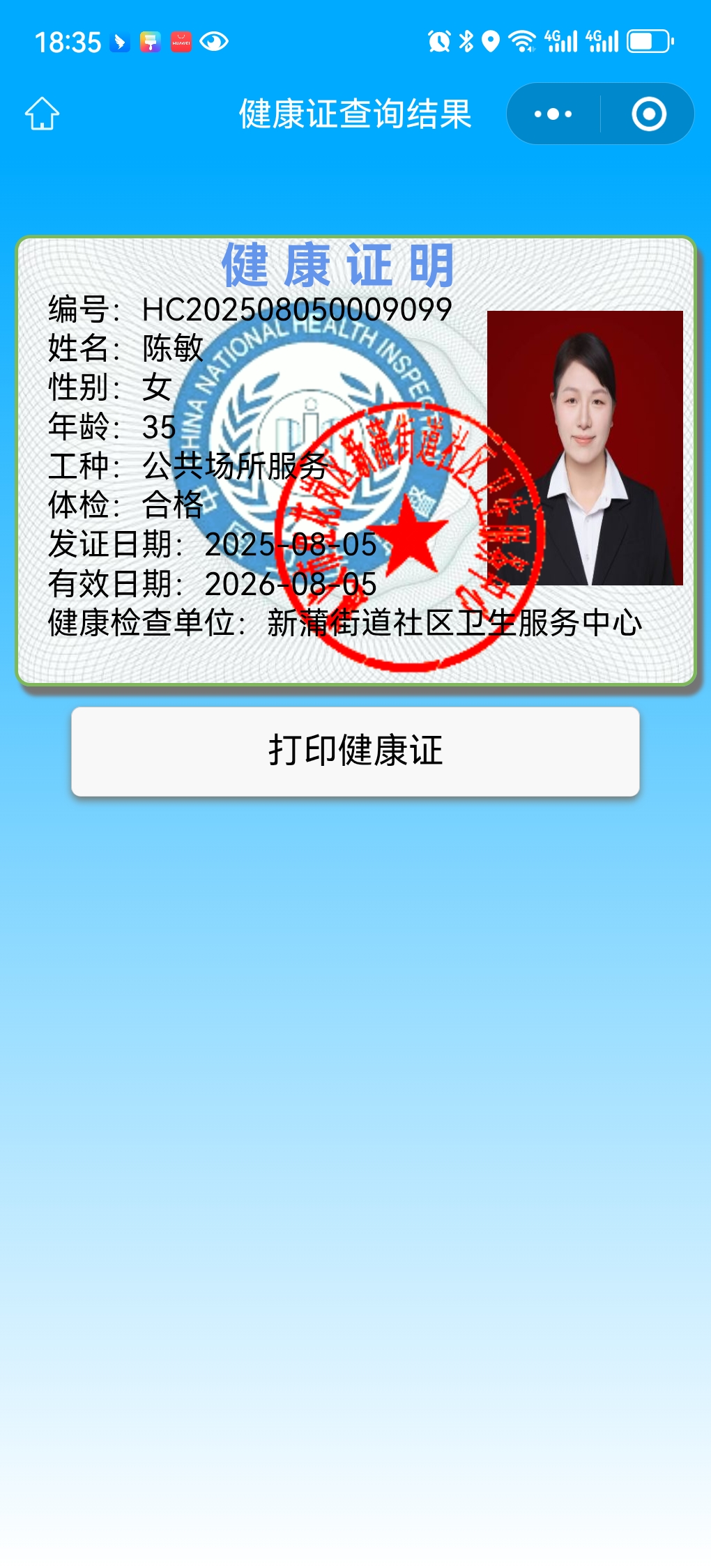Viewport: 711px width, 1568px height.
Task: Close the mini program with circle button
Action: click(x=648, y=114)
